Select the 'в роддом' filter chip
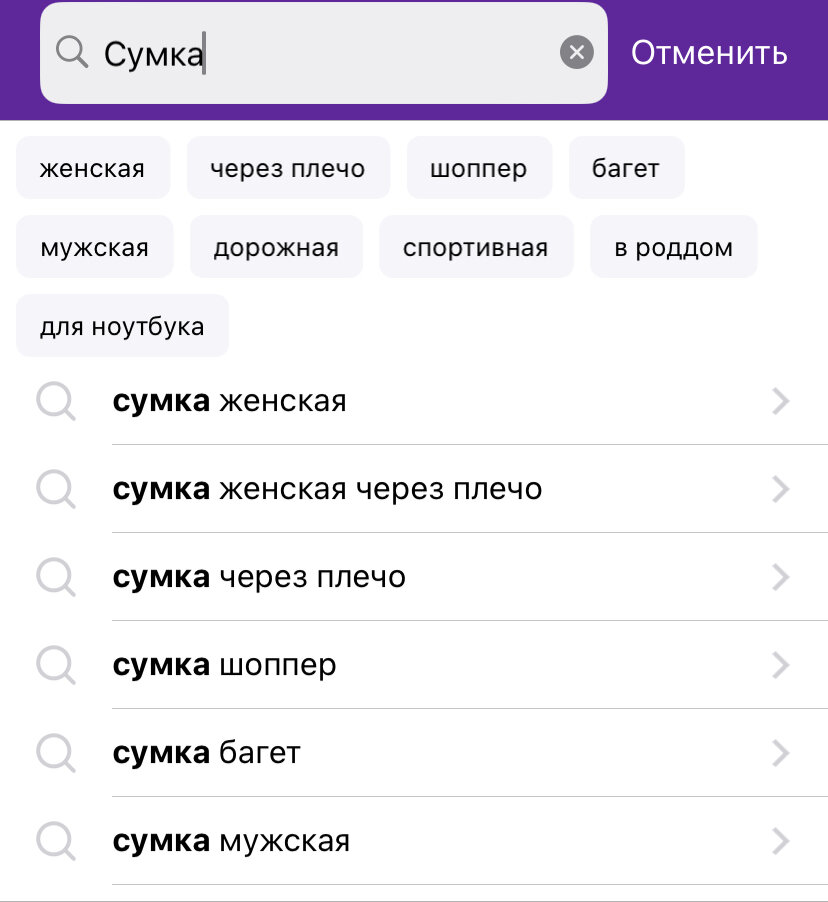This screenshot has height=902, width=828. click(673, 246)
